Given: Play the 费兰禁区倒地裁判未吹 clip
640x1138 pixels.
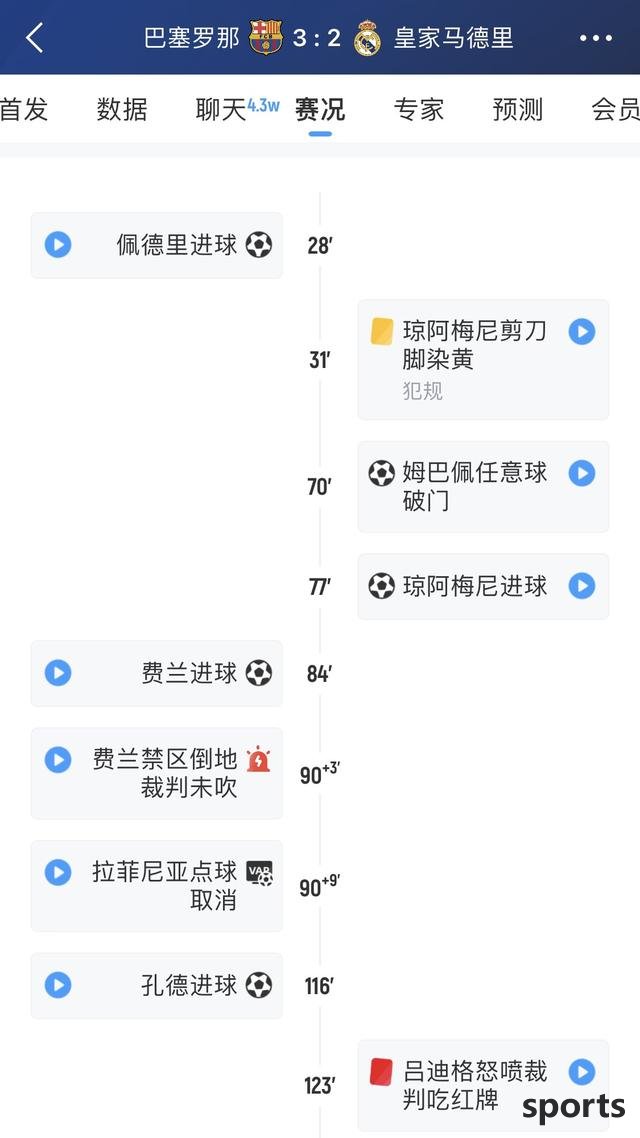Looking at the screenshot, I should [58, 760].
